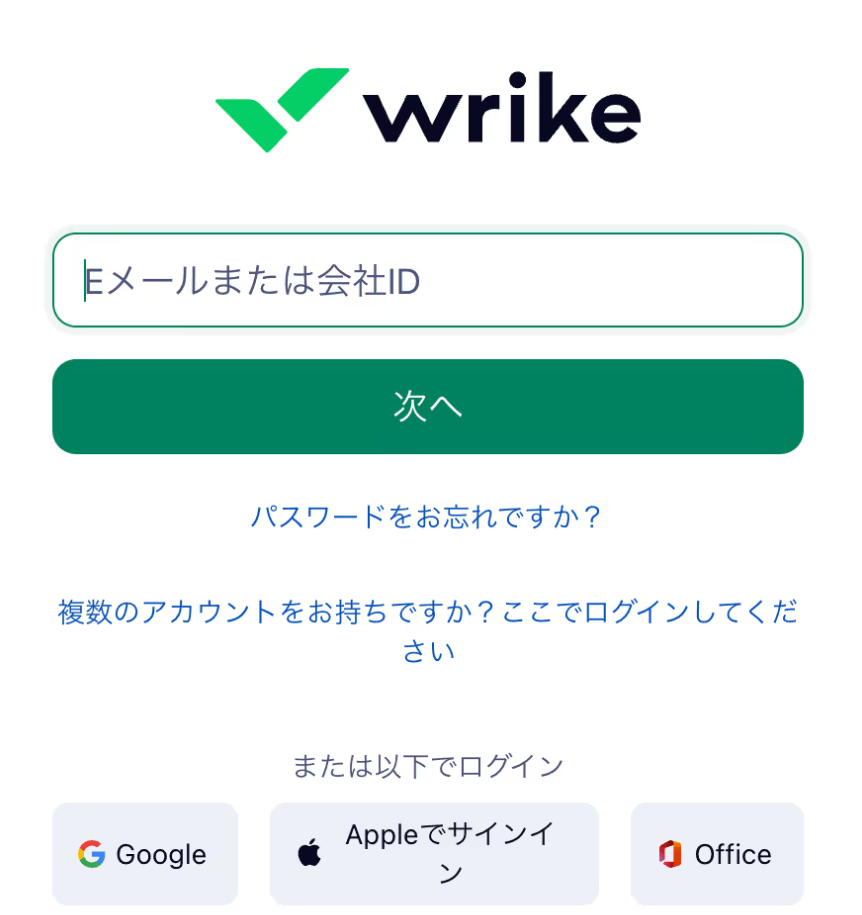Open the パスワードをお忘れですか？ link
862x915 pixels.
click(x=427, y=517)
